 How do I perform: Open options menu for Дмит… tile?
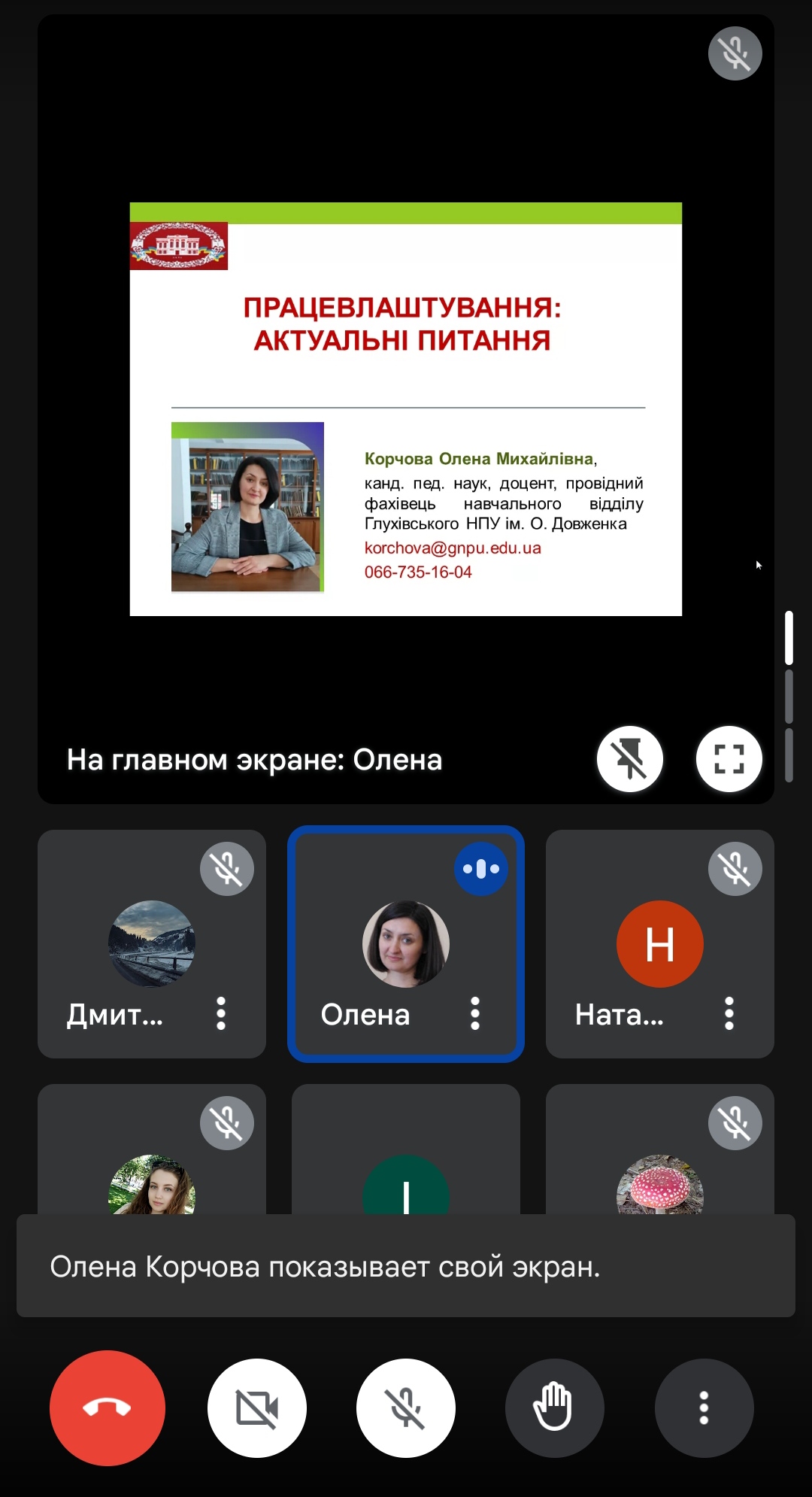click(221, 1013)
